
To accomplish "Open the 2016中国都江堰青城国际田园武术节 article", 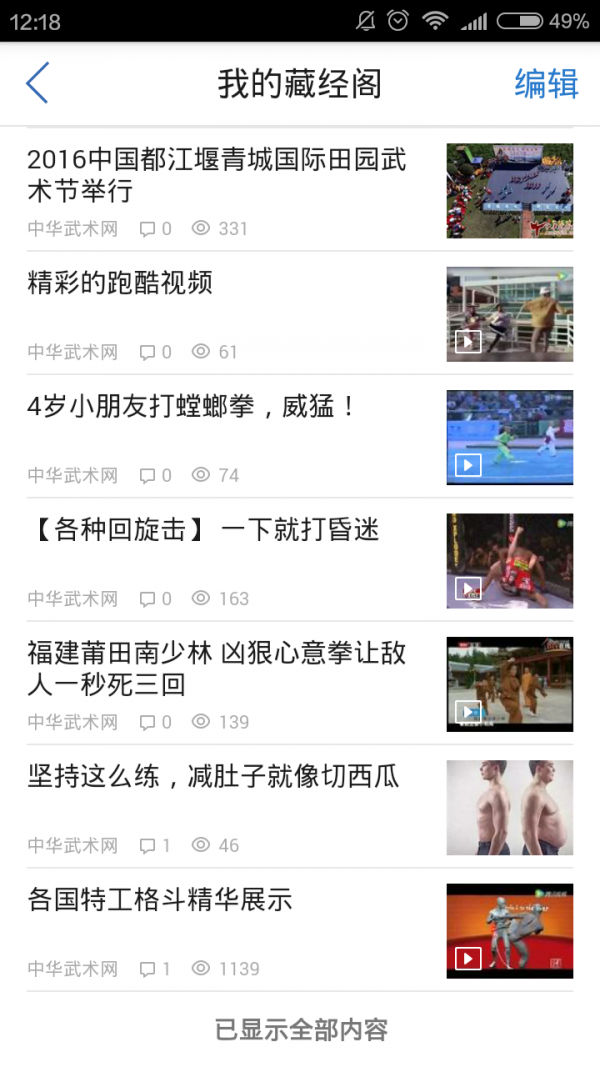I will (217, 174).
